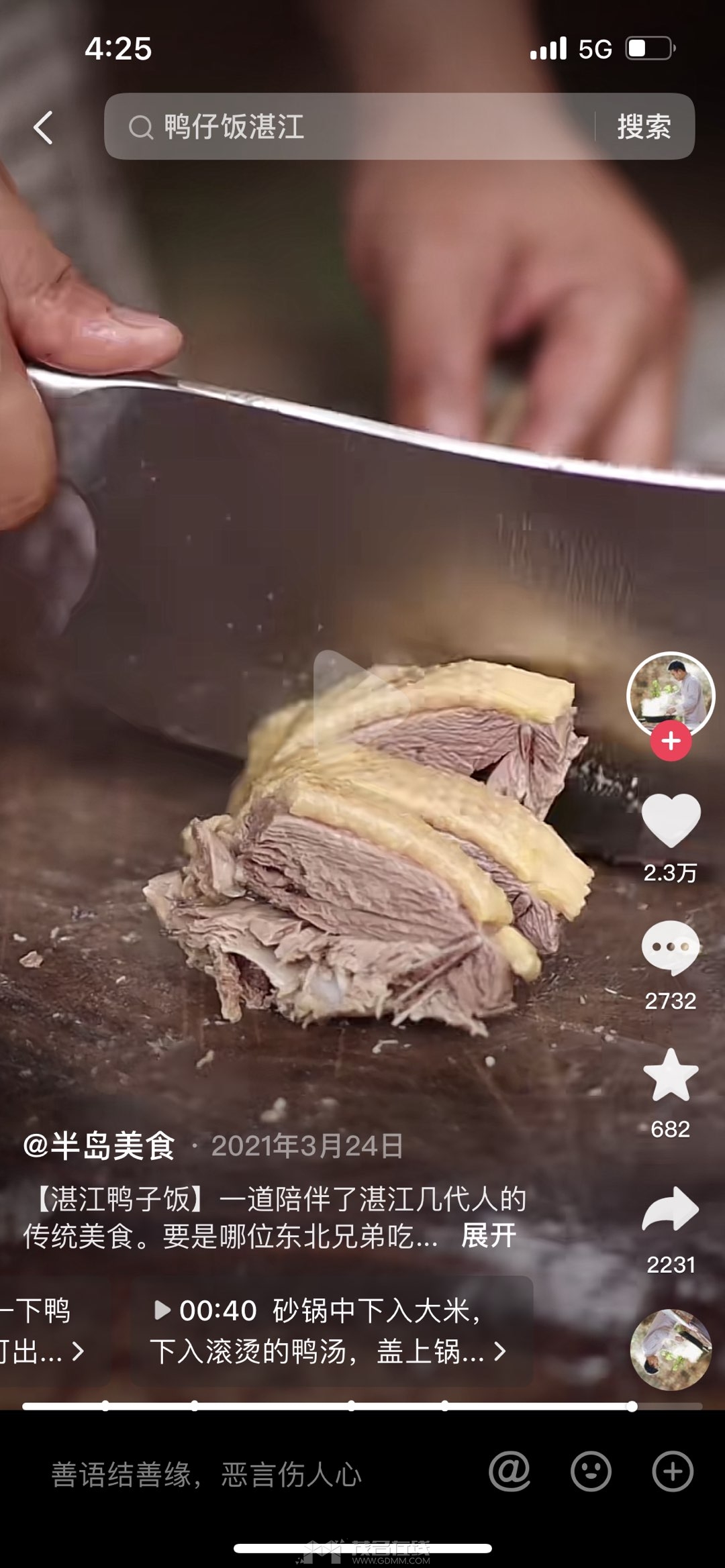Open the creator's profile avatar
Screen dimensions: 725x1568
point(671,696)
